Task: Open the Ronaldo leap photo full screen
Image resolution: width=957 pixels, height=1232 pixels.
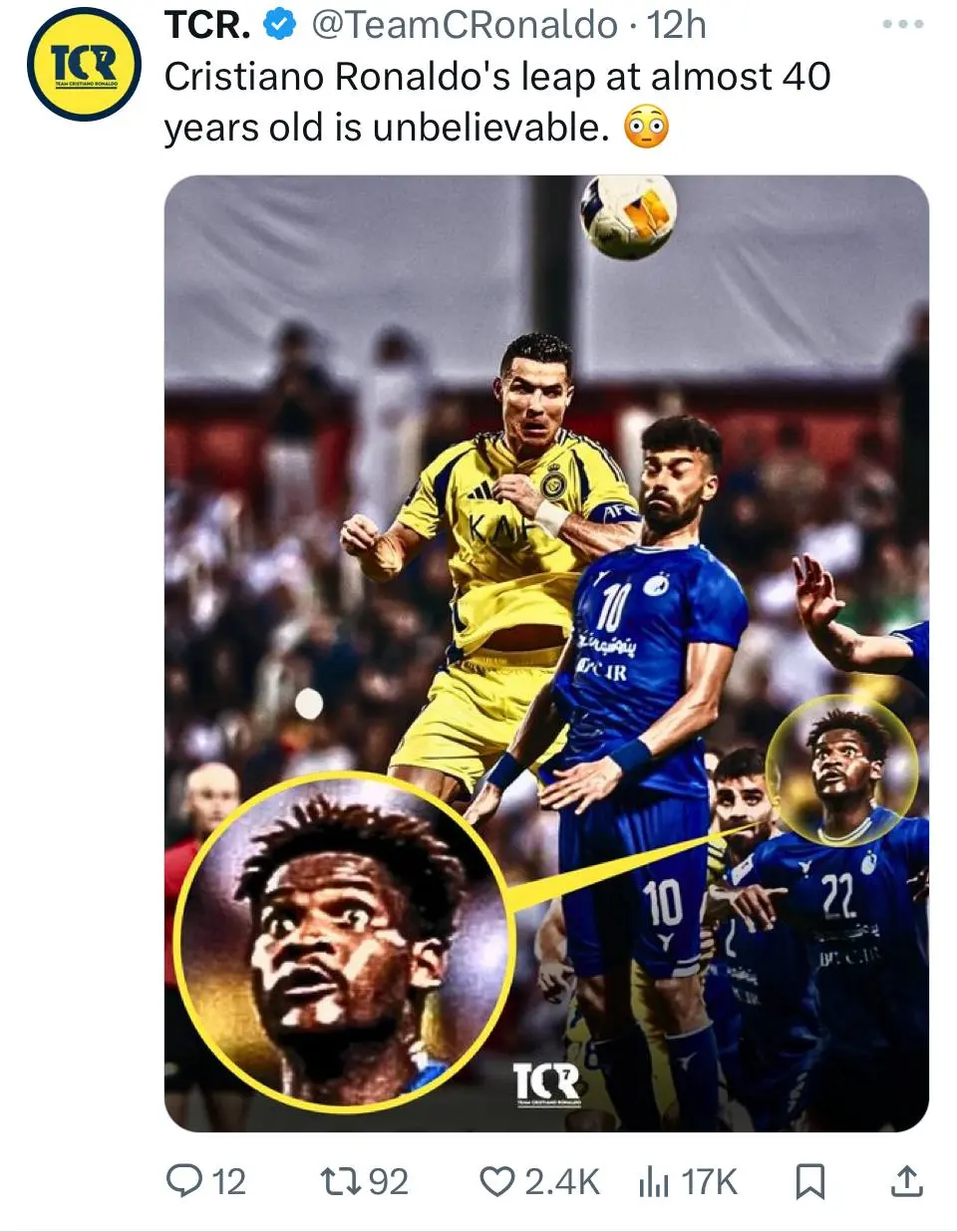Action: [x=546, y=653]
